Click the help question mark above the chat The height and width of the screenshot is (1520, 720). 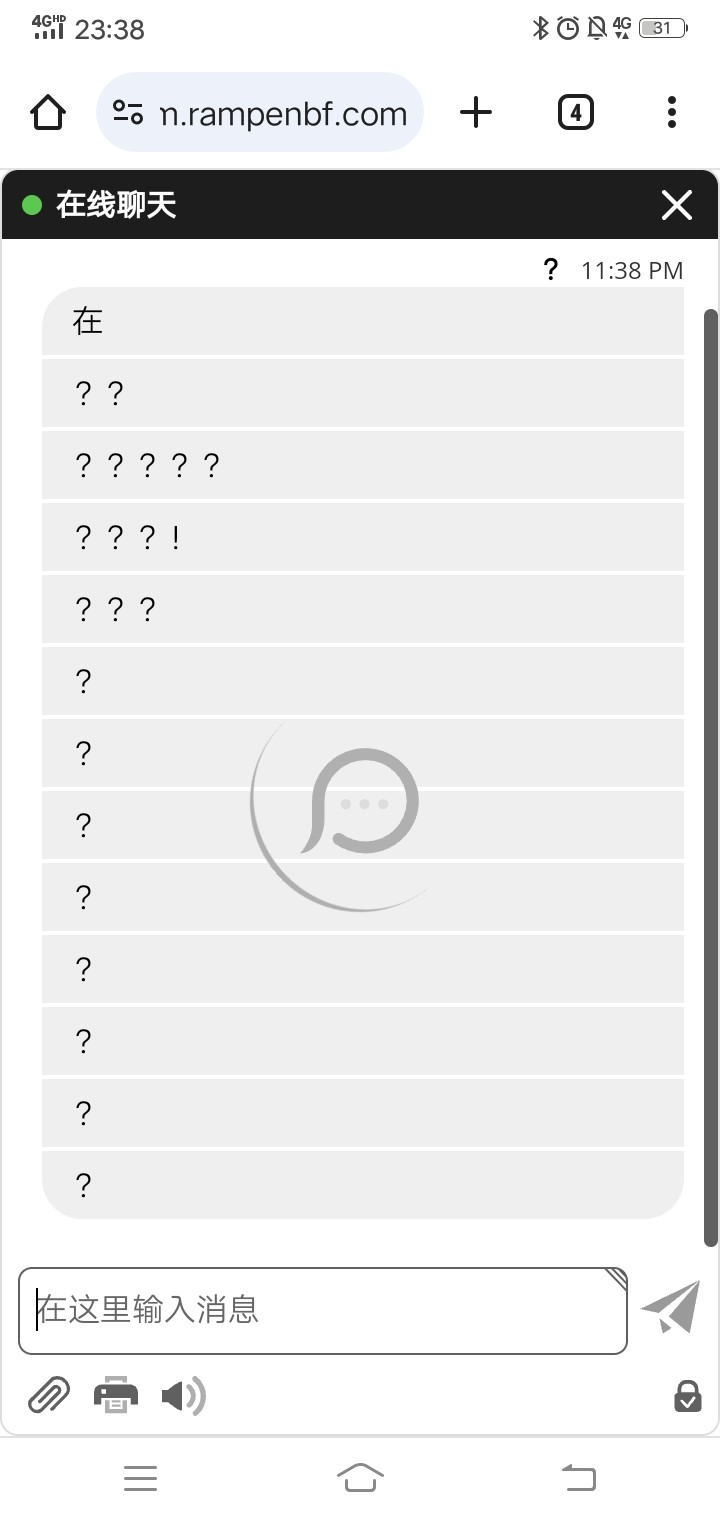[550, 269]
